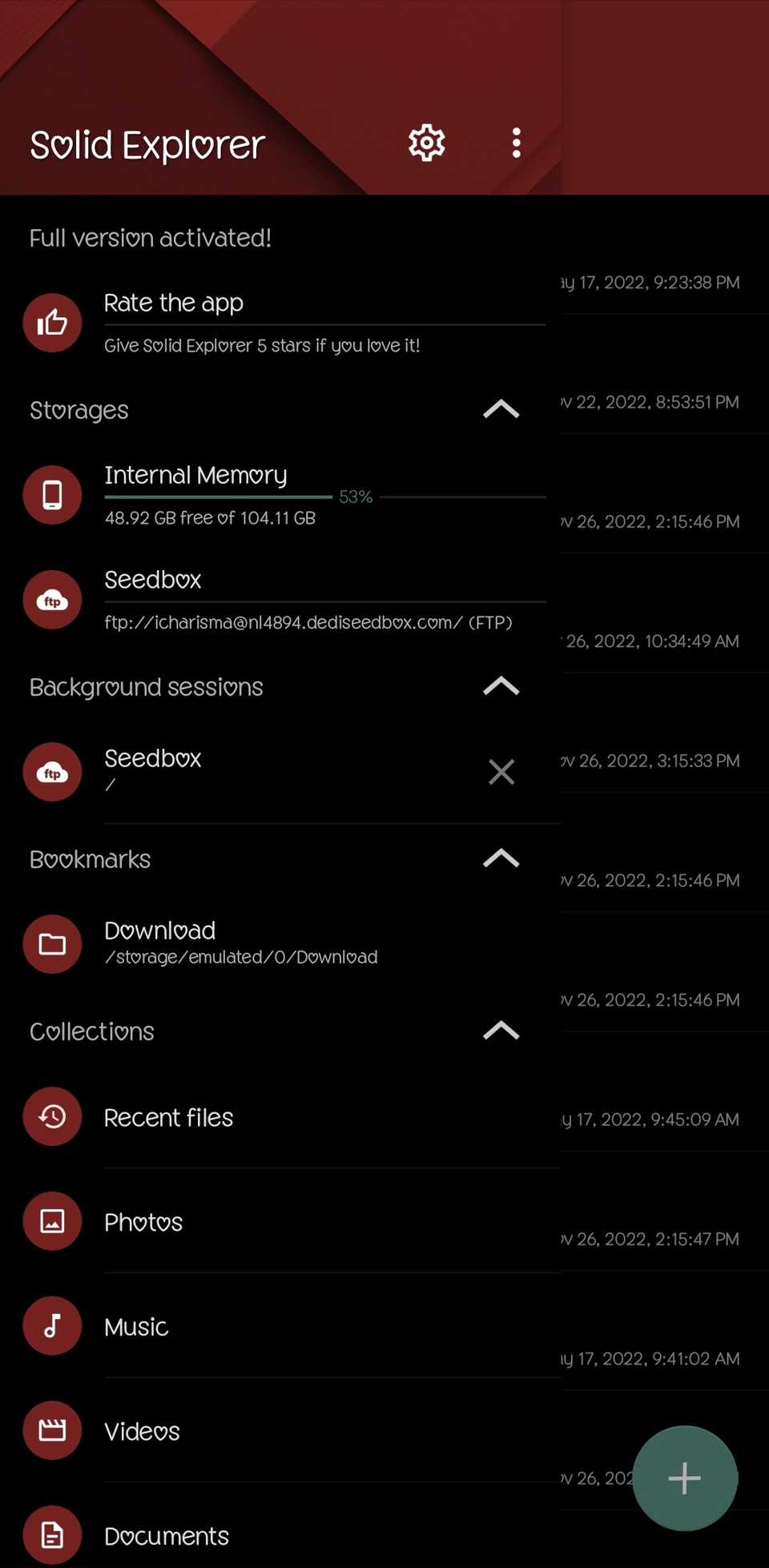Click the Internal Memory phone icon

[x=52, y=495]
